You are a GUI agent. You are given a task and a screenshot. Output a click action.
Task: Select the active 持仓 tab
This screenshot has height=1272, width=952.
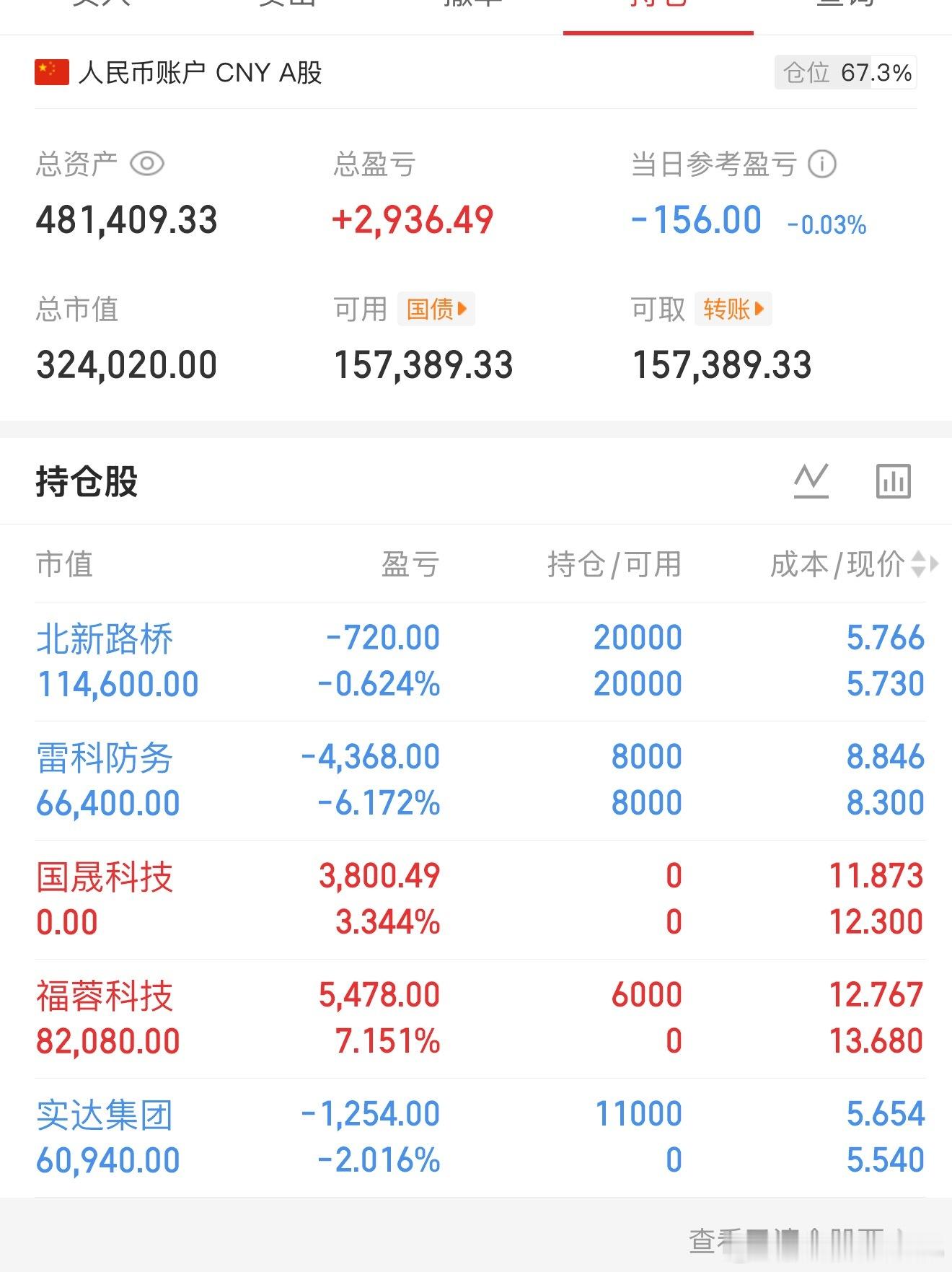point(656,7)
